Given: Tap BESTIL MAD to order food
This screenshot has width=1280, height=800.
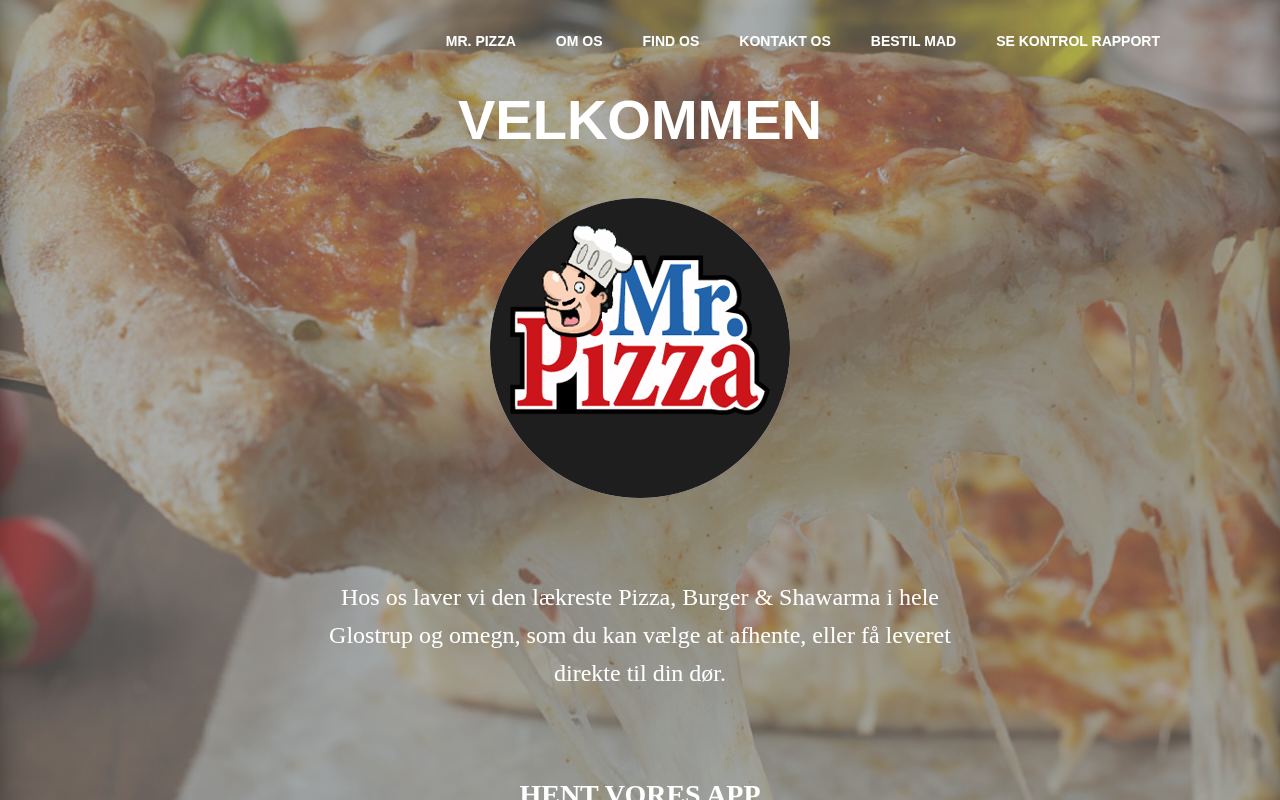Looking at the screenshot, I should (x=913, y=41).
